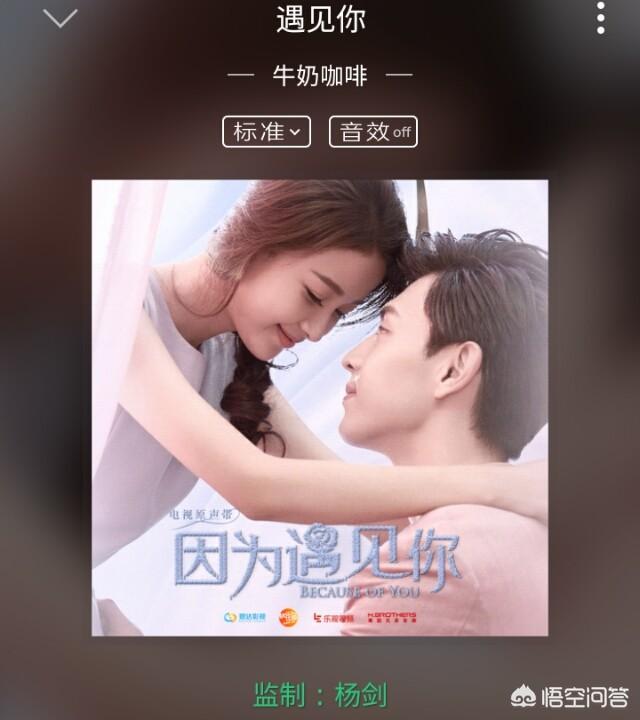Tap the 因为遇见你 album cover
Image resolution: width=640 pixels, height=720 pixels.
click(320, 407)
